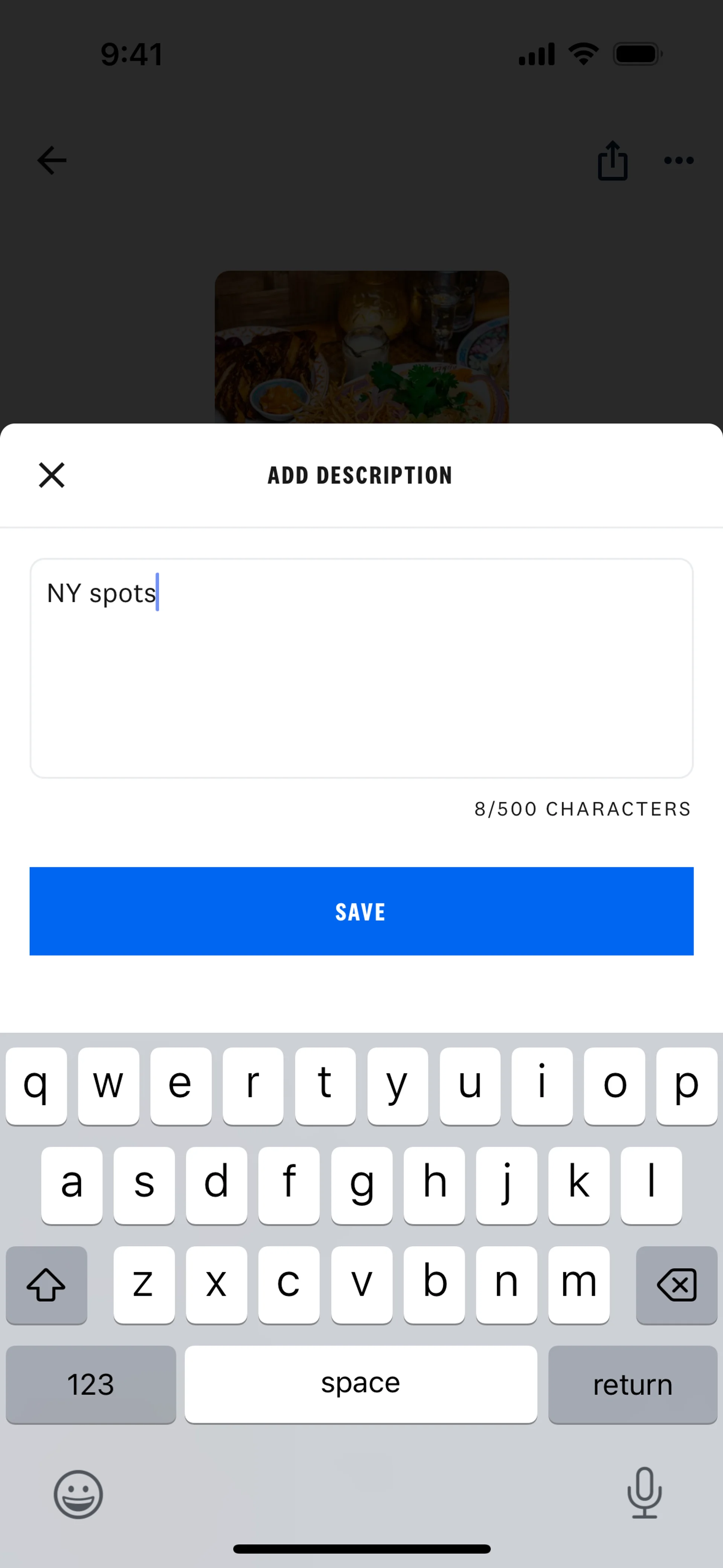Save the description

(x=361, y=911)
